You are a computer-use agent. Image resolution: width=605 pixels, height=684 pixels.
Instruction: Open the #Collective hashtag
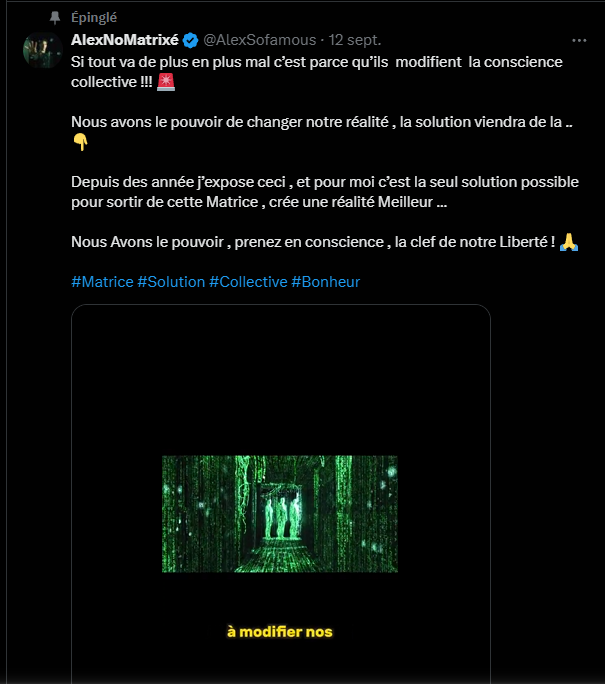coord(248,282)
